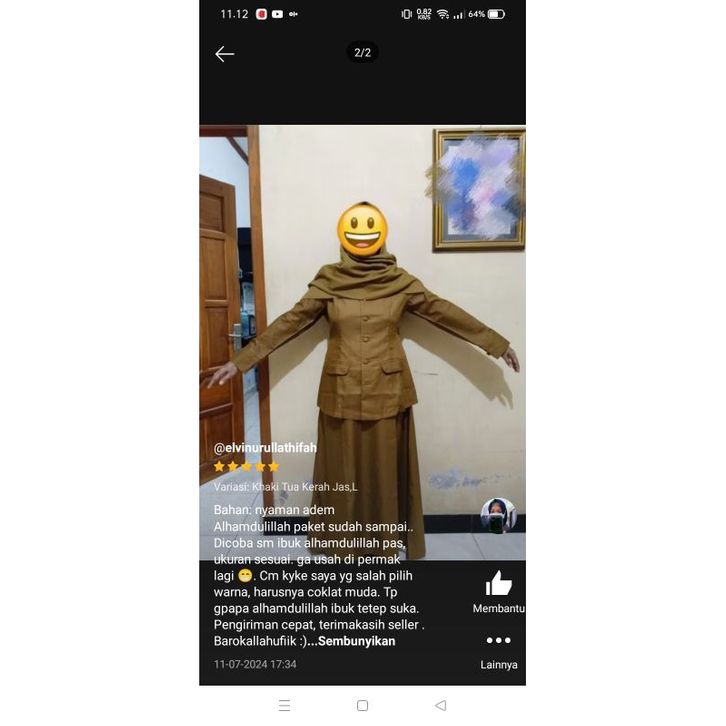This screenshot has height=726, width=726.
Task: Tap the small reviewer avatar thumbnail
Action: pos(498,515)
